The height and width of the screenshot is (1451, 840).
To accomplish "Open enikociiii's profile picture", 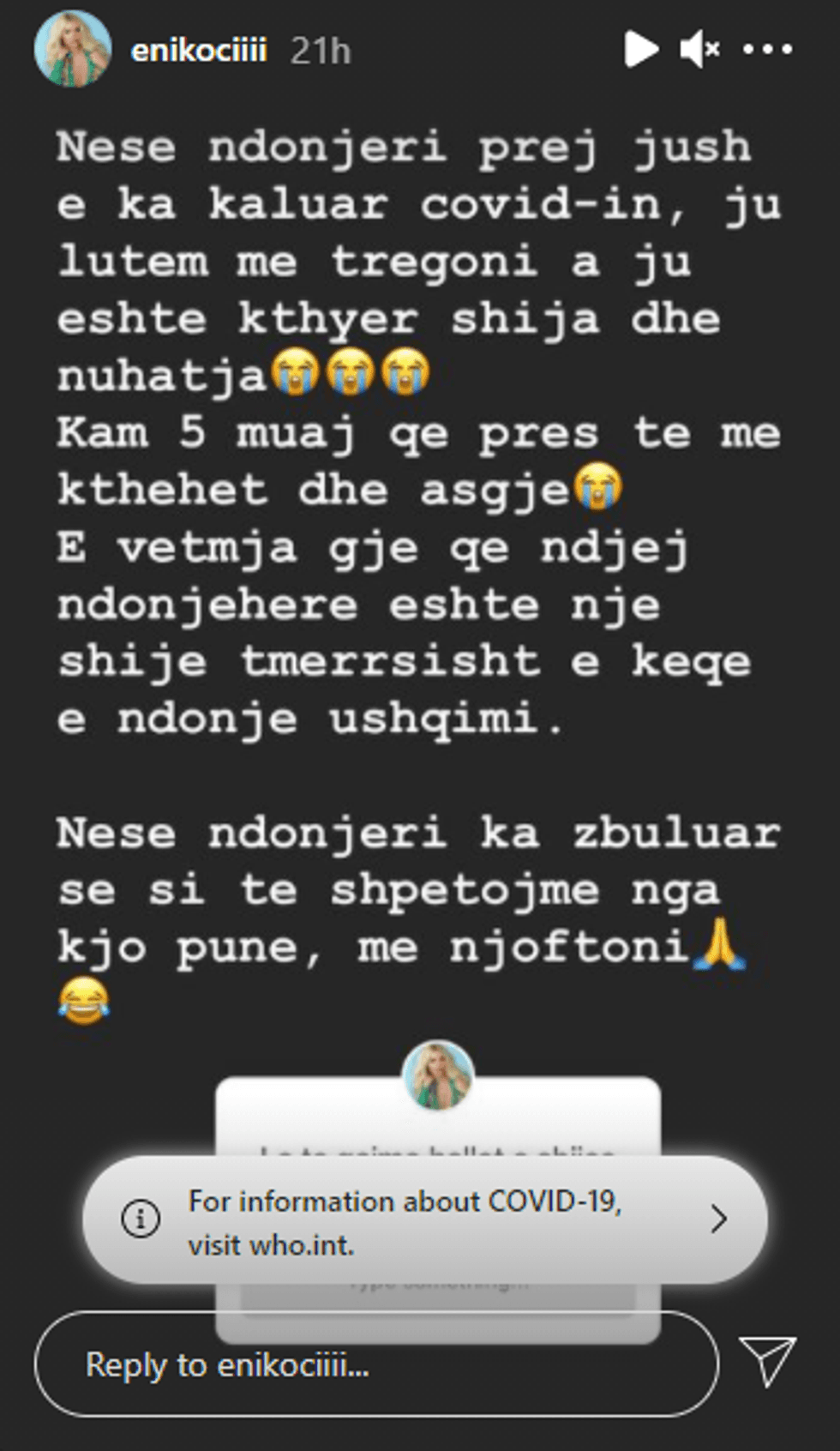I will [73, 51].
